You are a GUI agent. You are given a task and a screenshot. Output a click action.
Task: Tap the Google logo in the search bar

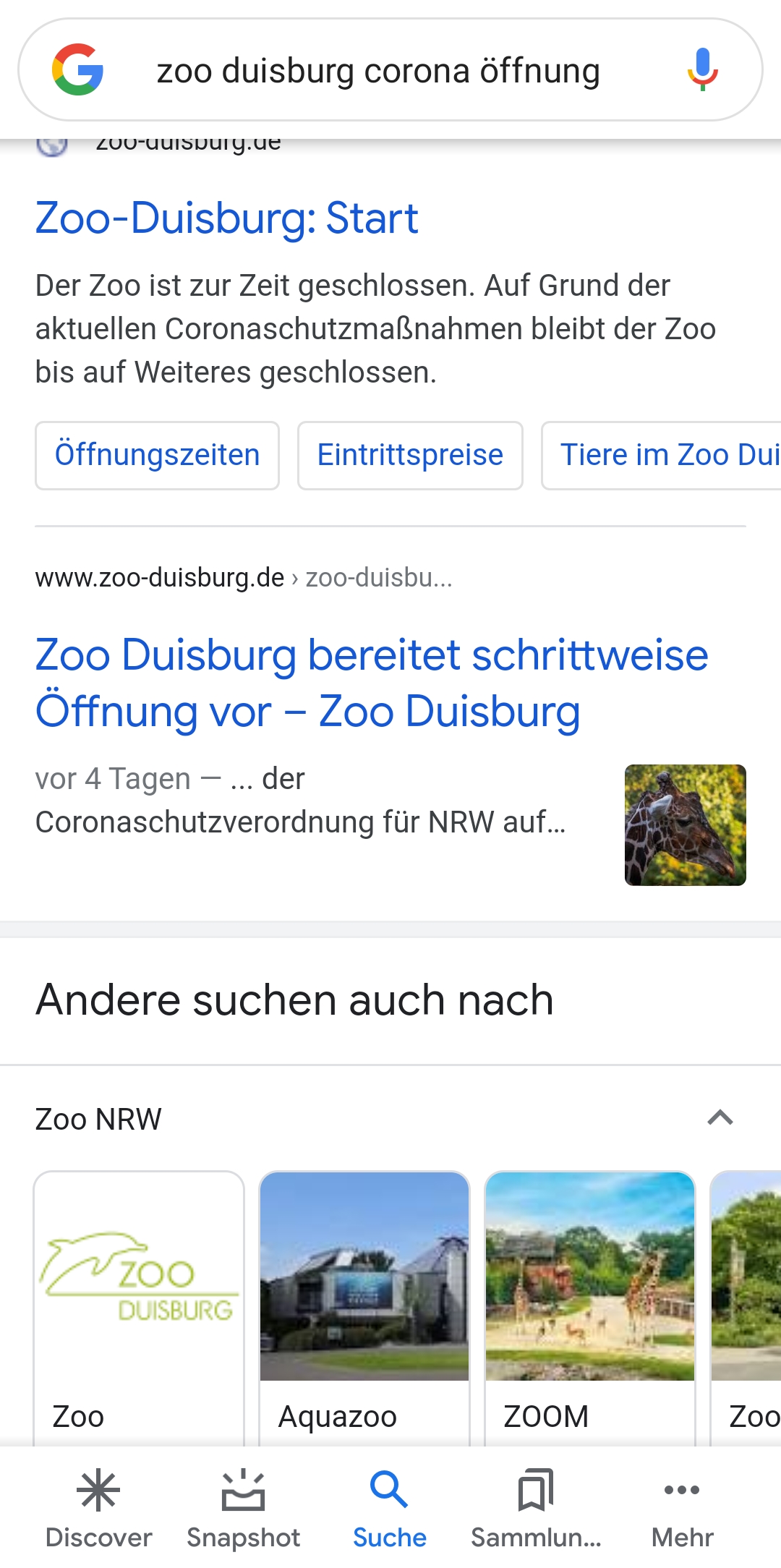[x=78, y=70]
